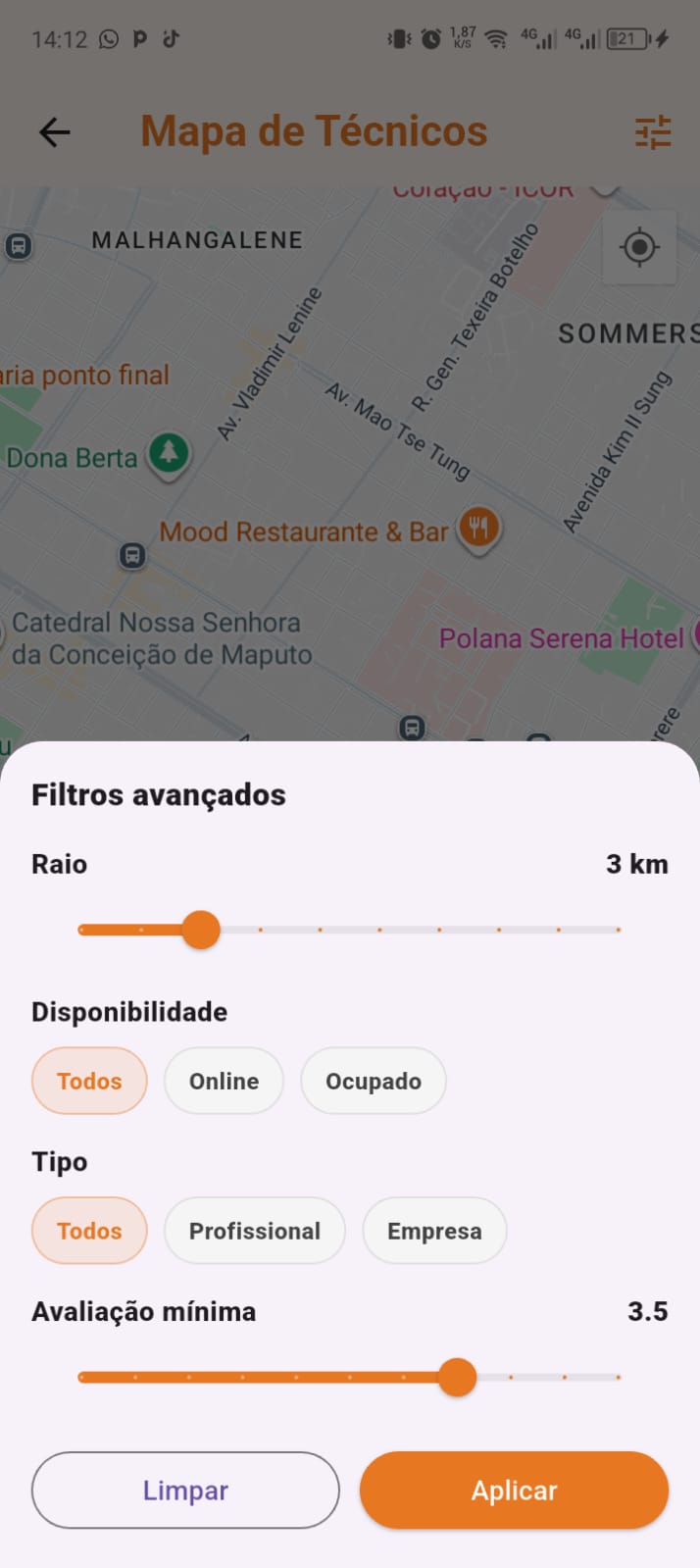
Task: Filter by Online availability
Action: [x=224, y=1081]
